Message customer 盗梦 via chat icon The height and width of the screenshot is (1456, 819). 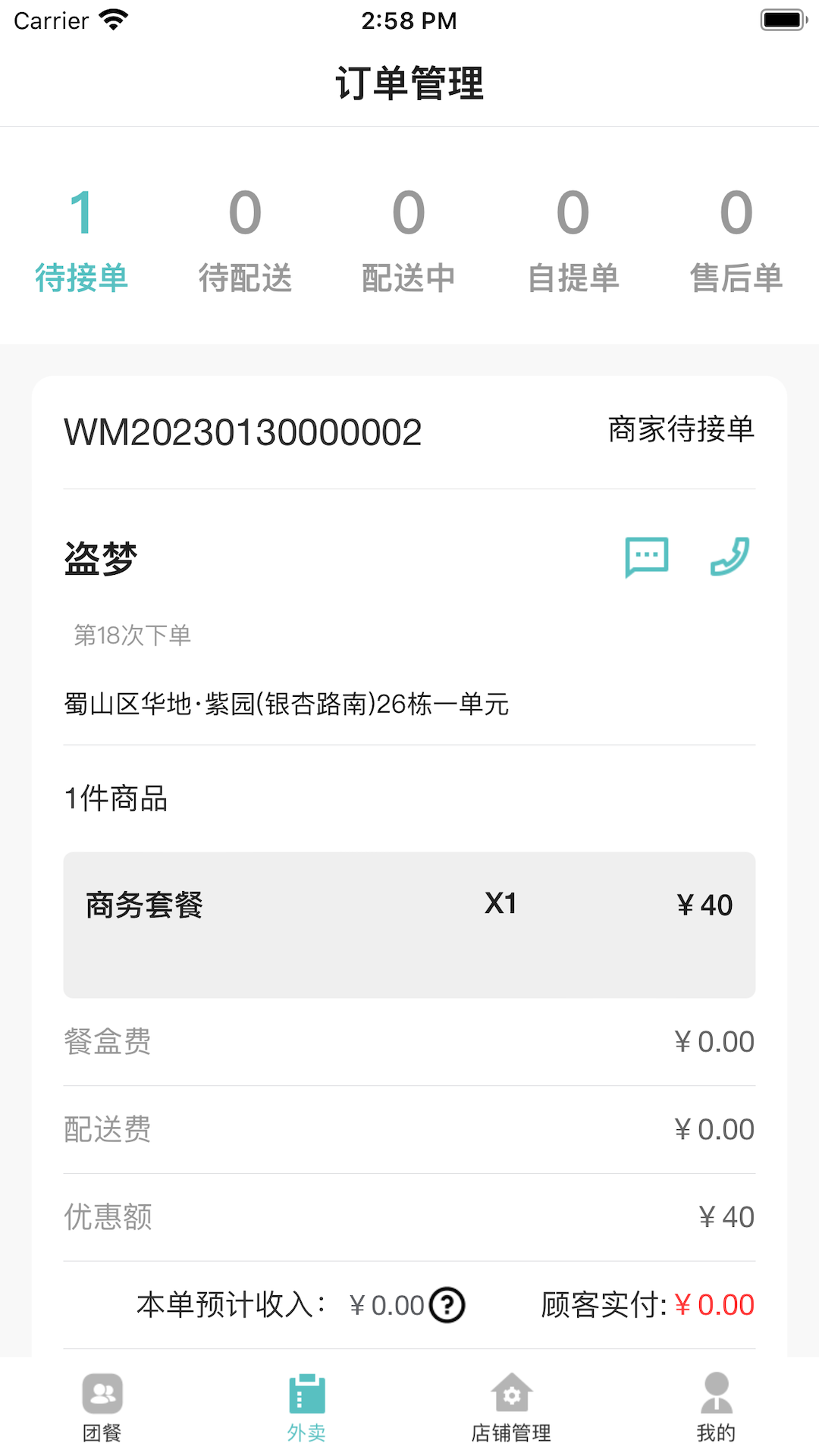point(646,557)
